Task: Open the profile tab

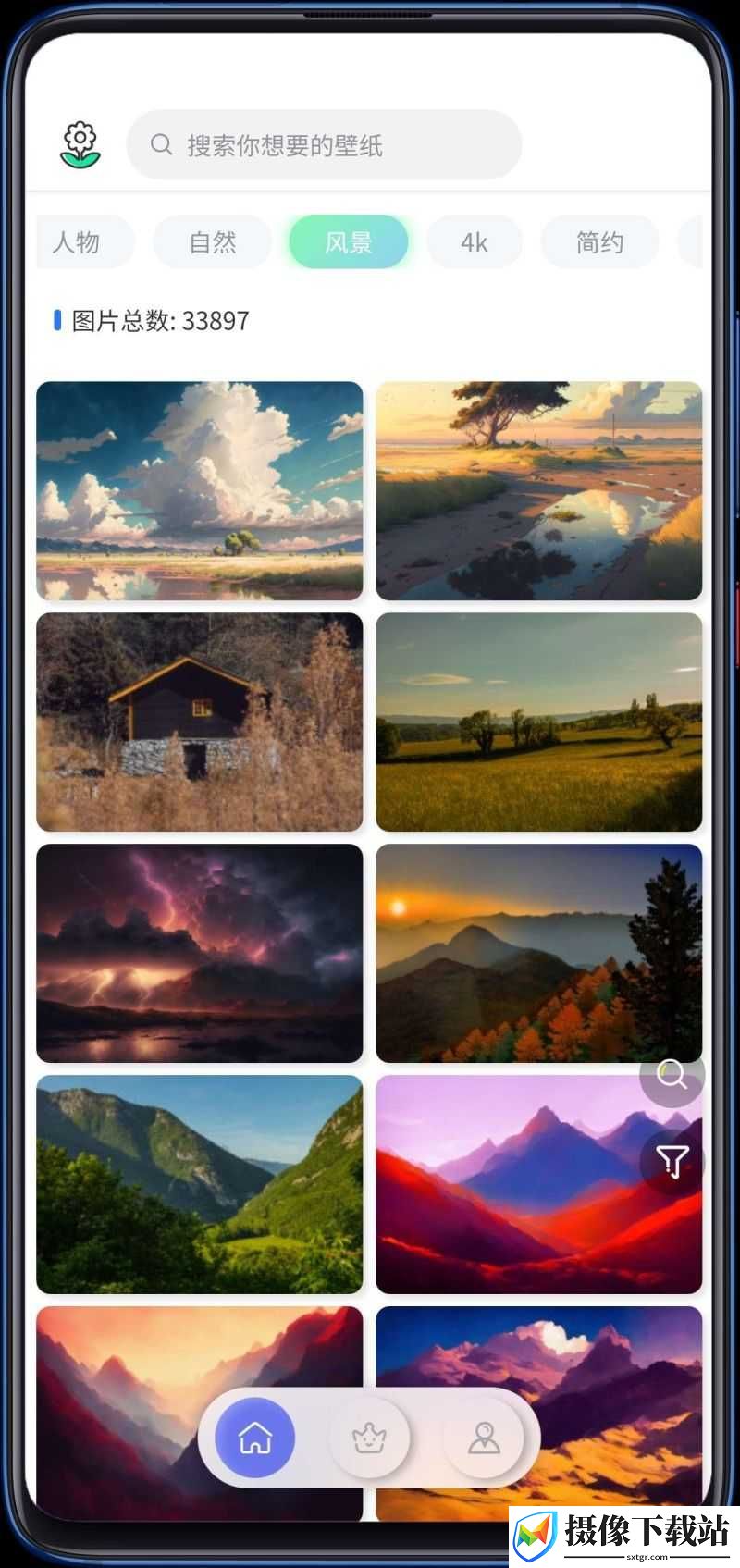Action: 484,1438
